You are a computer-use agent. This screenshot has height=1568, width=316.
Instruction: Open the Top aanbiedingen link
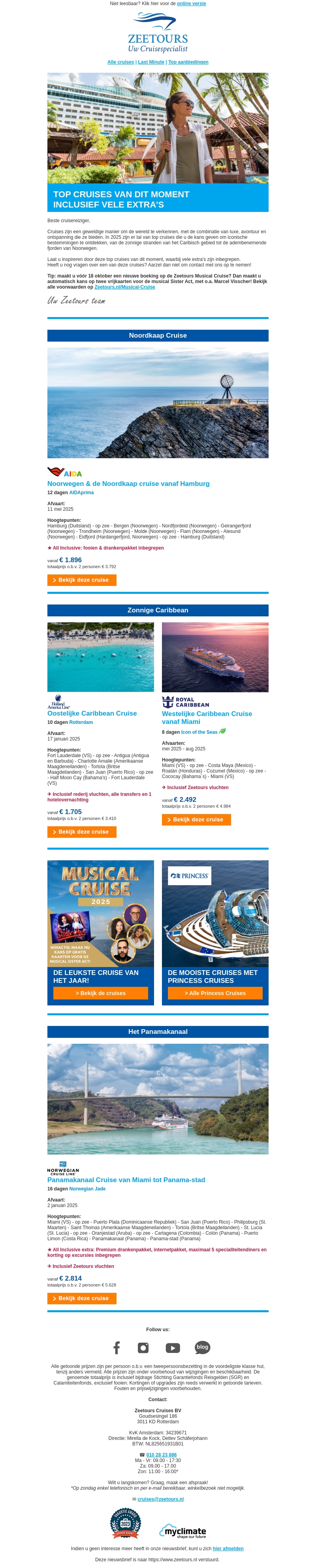click(x=188, y=62)
